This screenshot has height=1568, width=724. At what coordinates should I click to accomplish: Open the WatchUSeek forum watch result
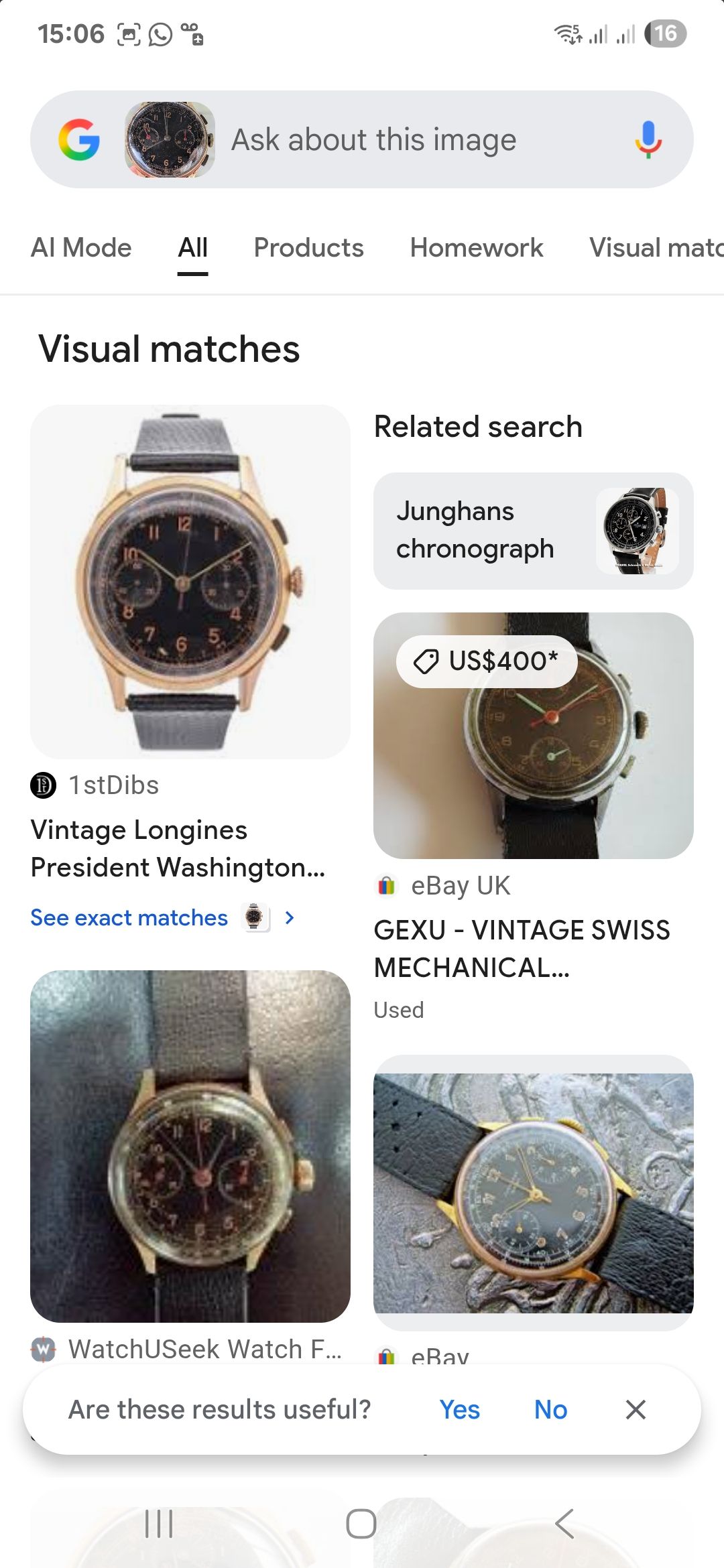190,1146
